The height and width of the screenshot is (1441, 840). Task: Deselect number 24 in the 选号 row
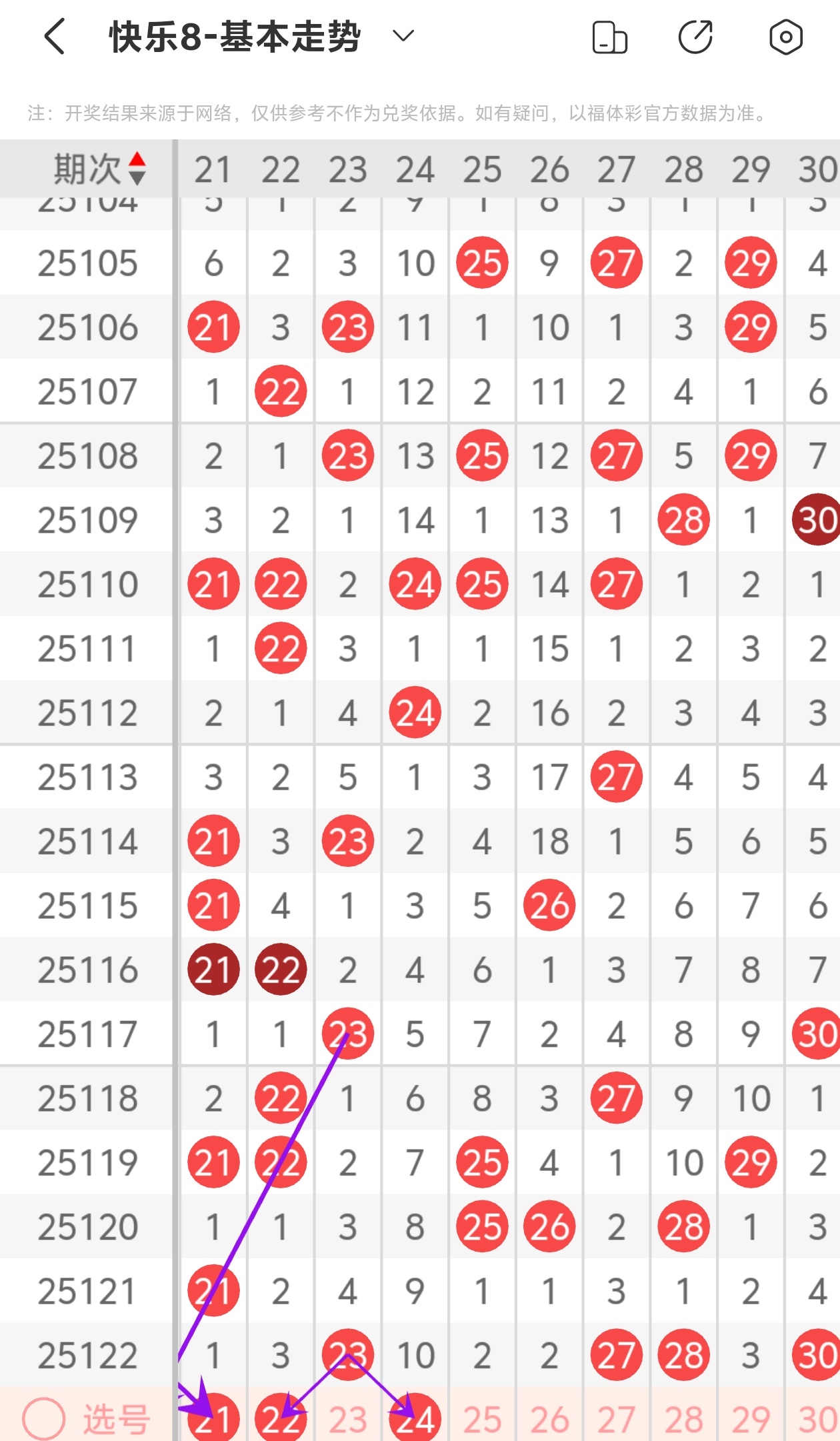415,1419
